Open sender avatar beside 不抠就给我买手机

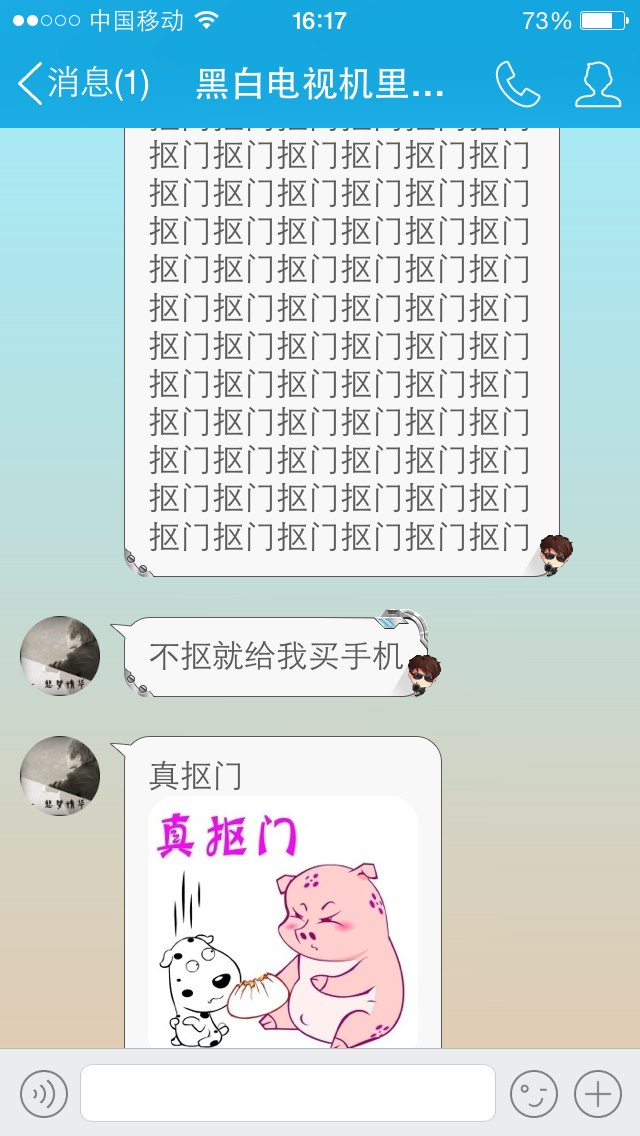pos(59,656)
